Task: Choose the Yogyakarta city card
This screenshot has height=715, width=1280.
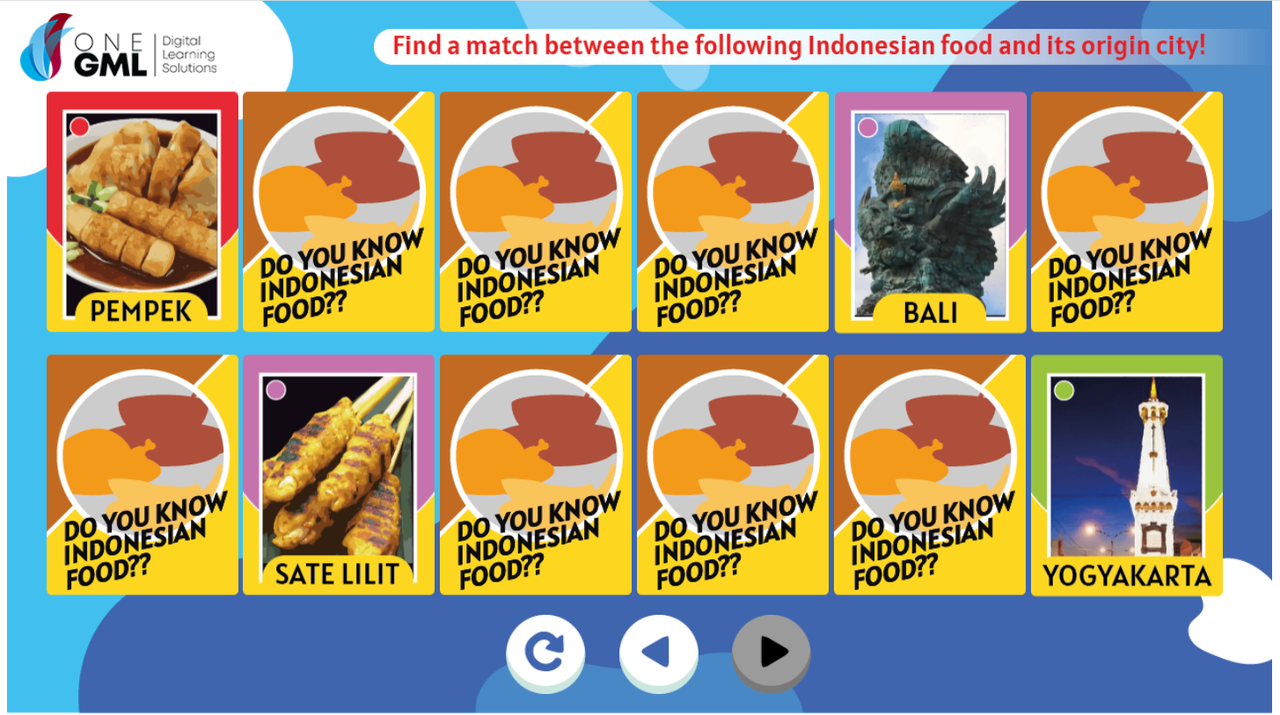Action: click(x=1126, y=475)
